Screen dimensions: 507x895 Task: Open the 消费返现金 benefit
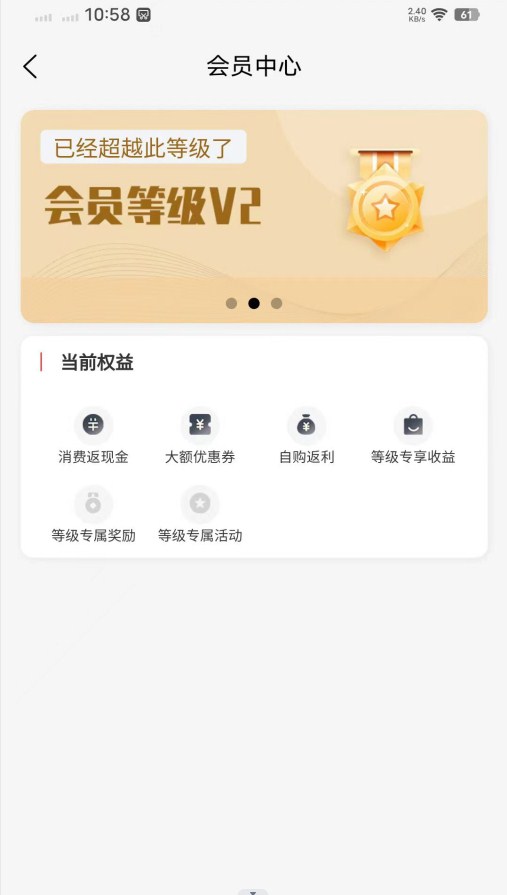tap(93, 436)
